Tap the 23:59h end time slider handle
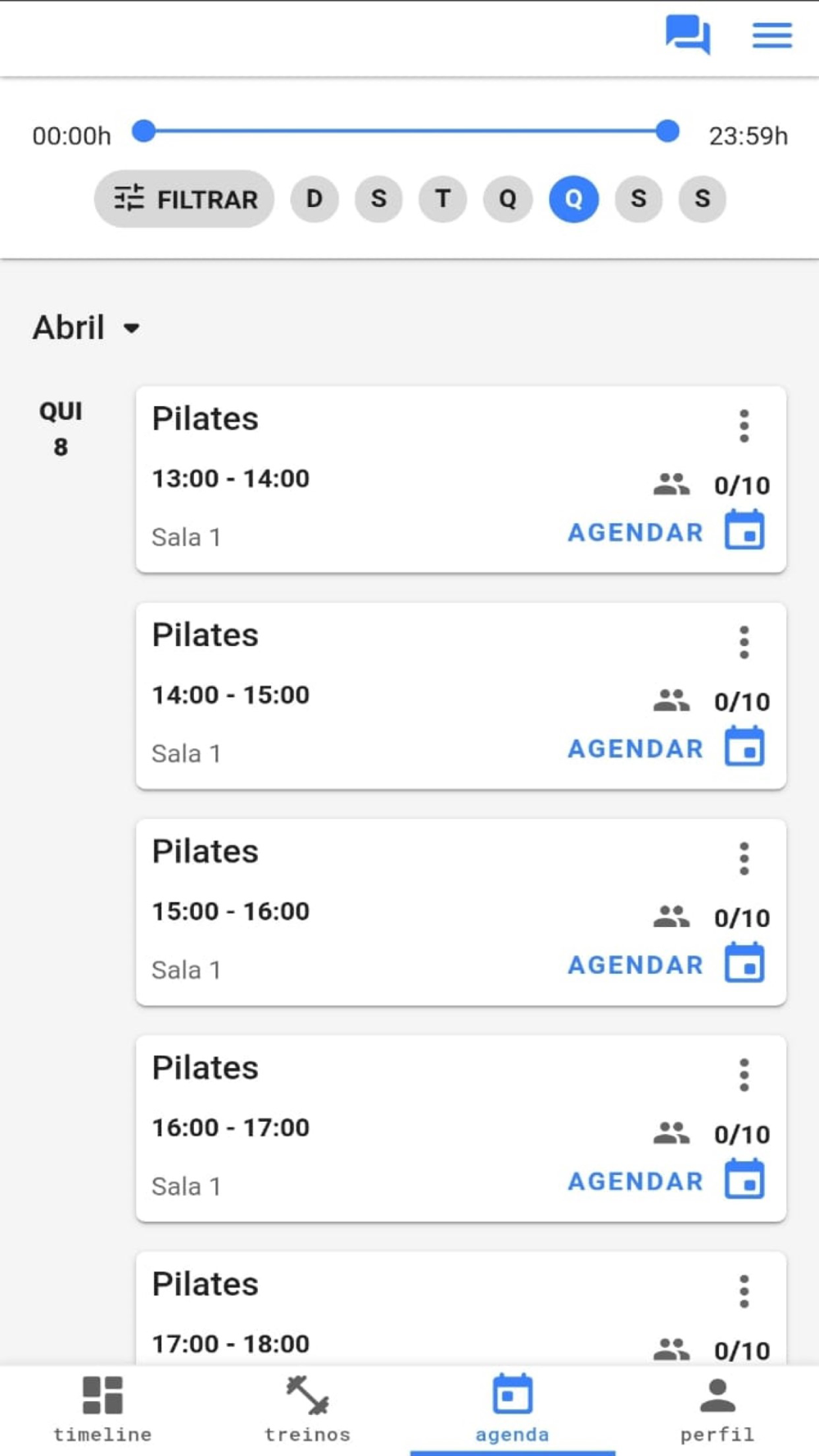 pos(667,131)
